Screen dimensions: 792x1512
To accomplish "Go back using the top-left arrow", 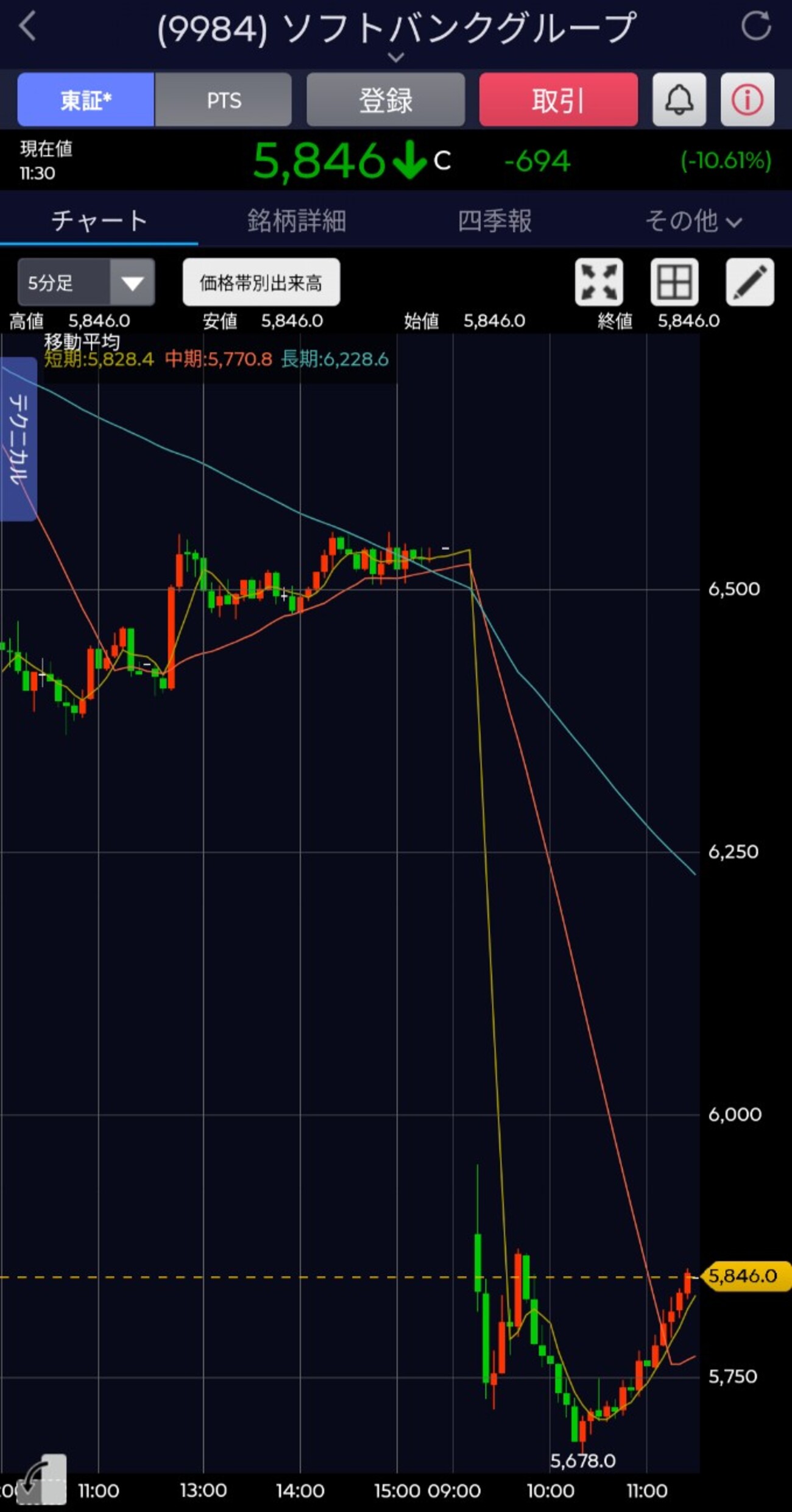I will click(x=27, y=27).
